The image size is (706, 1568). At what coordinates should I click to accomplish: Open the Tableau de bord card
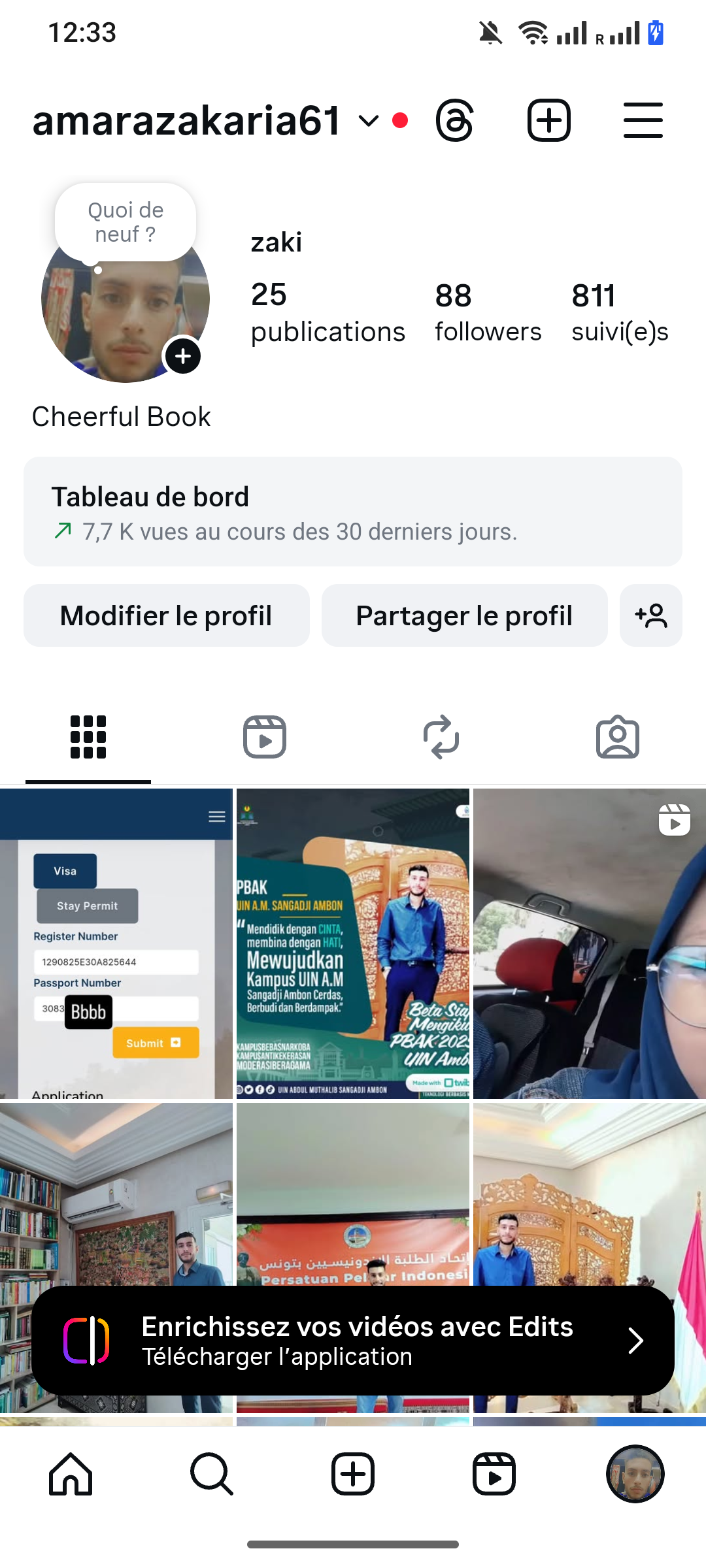(353, 512)
